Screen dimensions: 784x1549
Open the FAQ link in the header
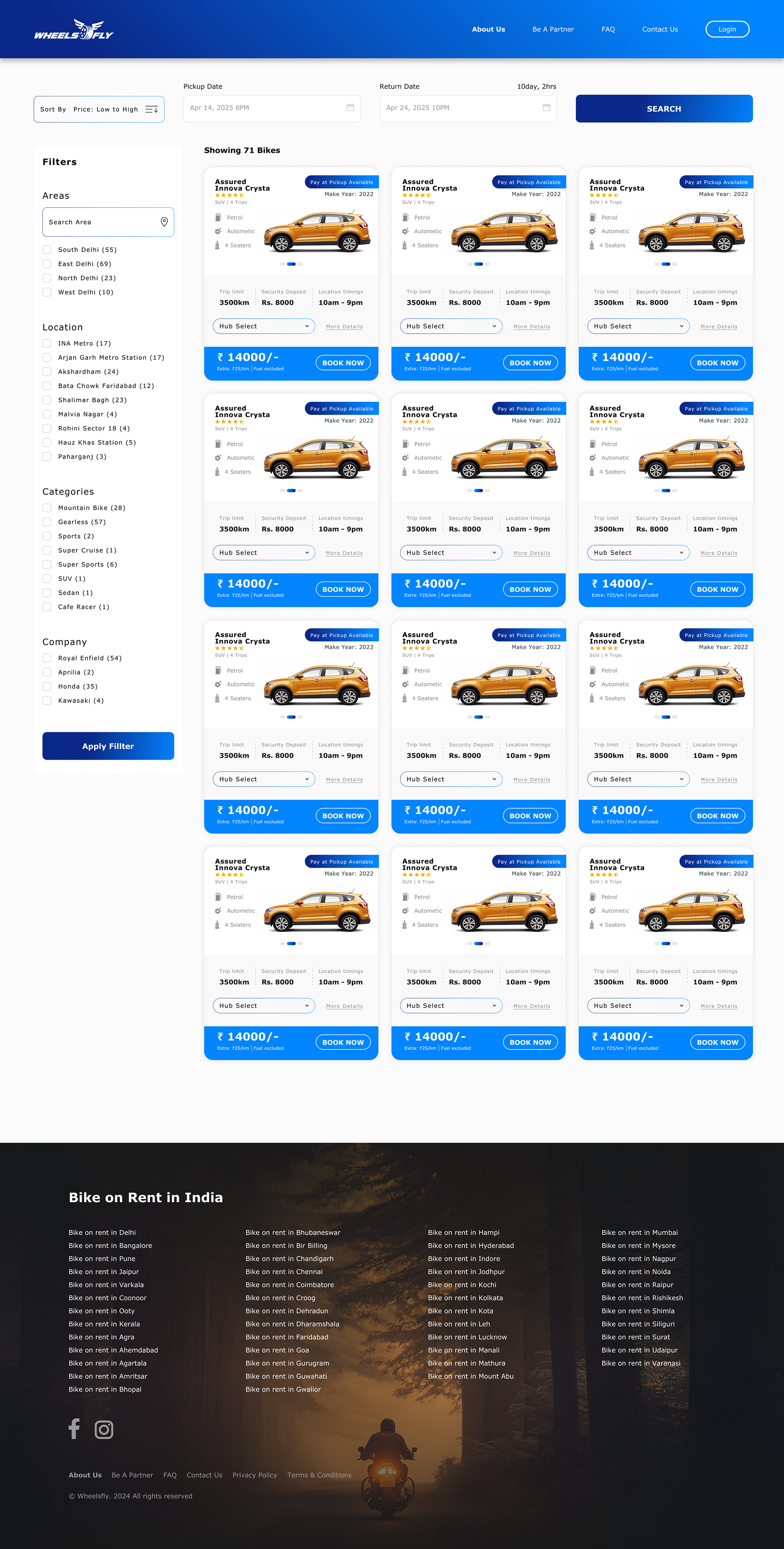(x=608, y=29)
